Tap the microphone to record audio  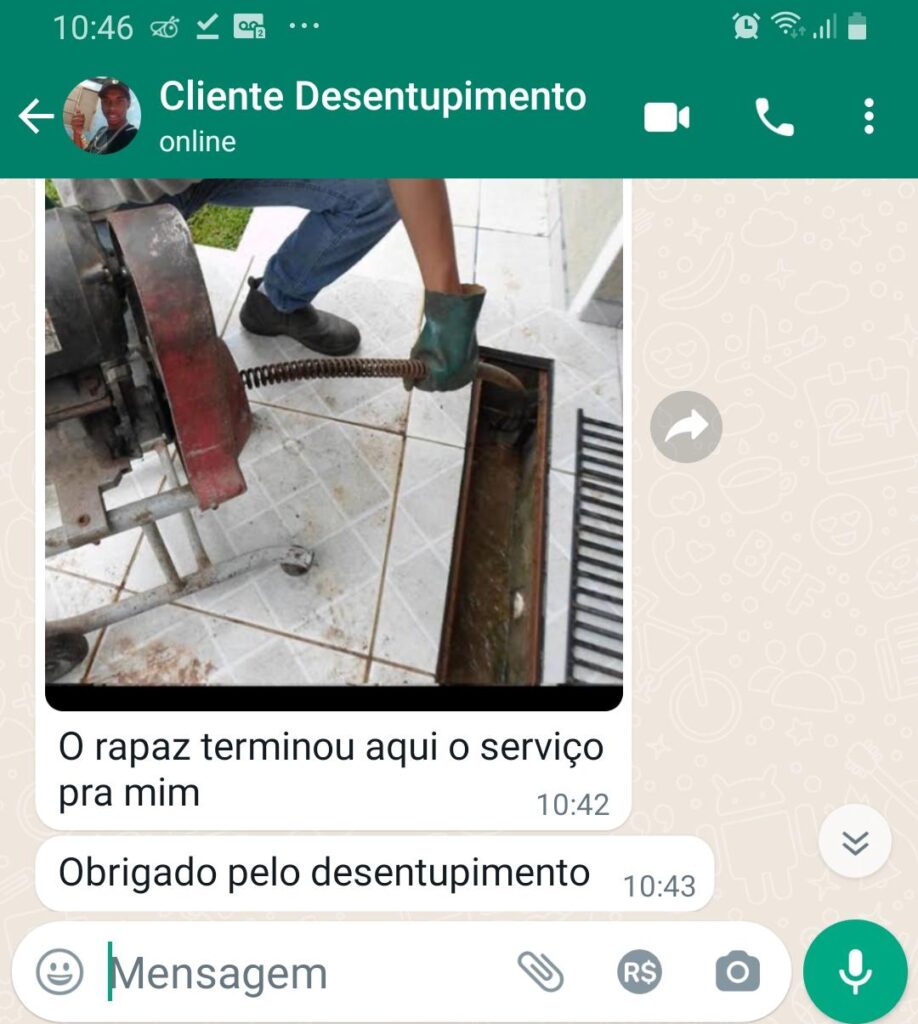[855, 971]
